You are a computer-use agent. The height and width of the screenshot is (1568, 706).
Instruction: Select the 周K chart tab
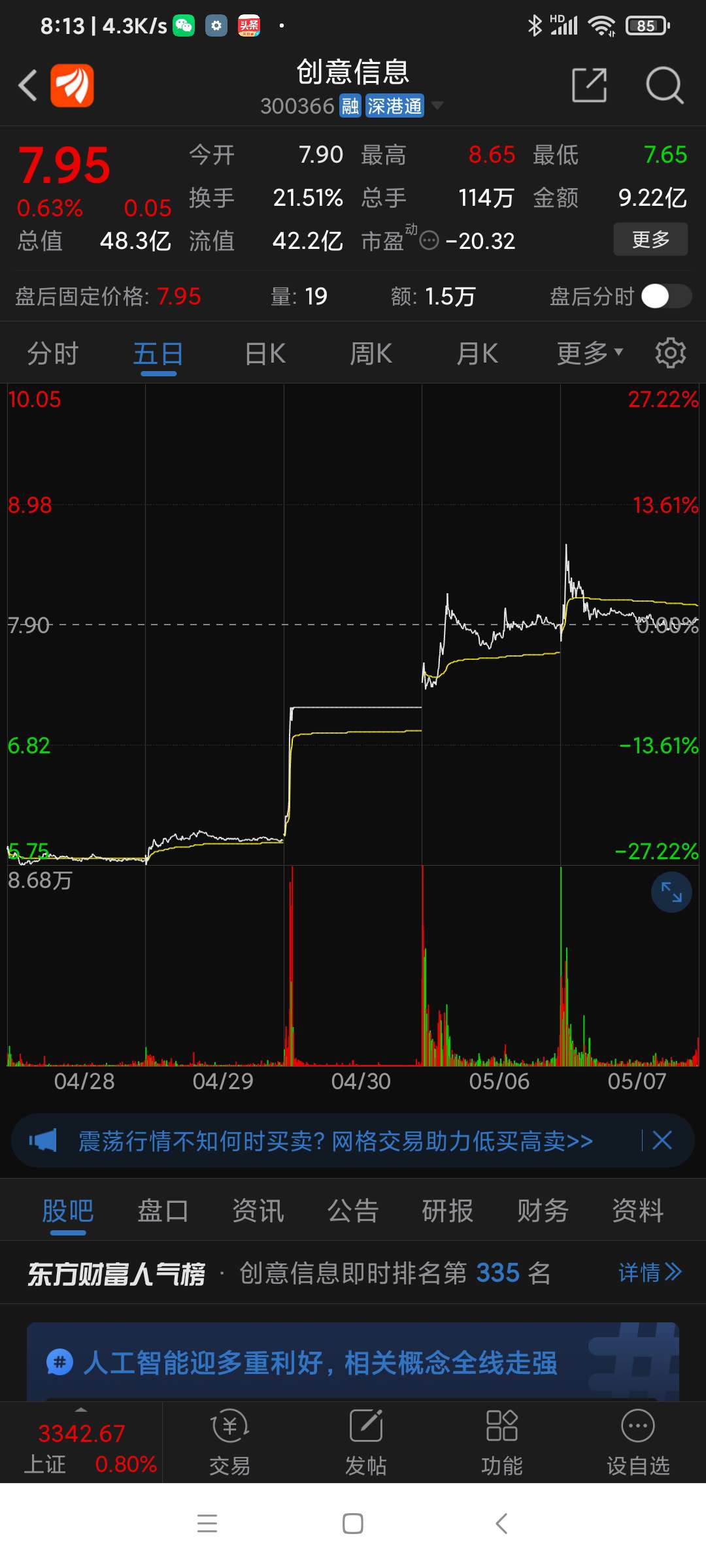coord(371,353)
